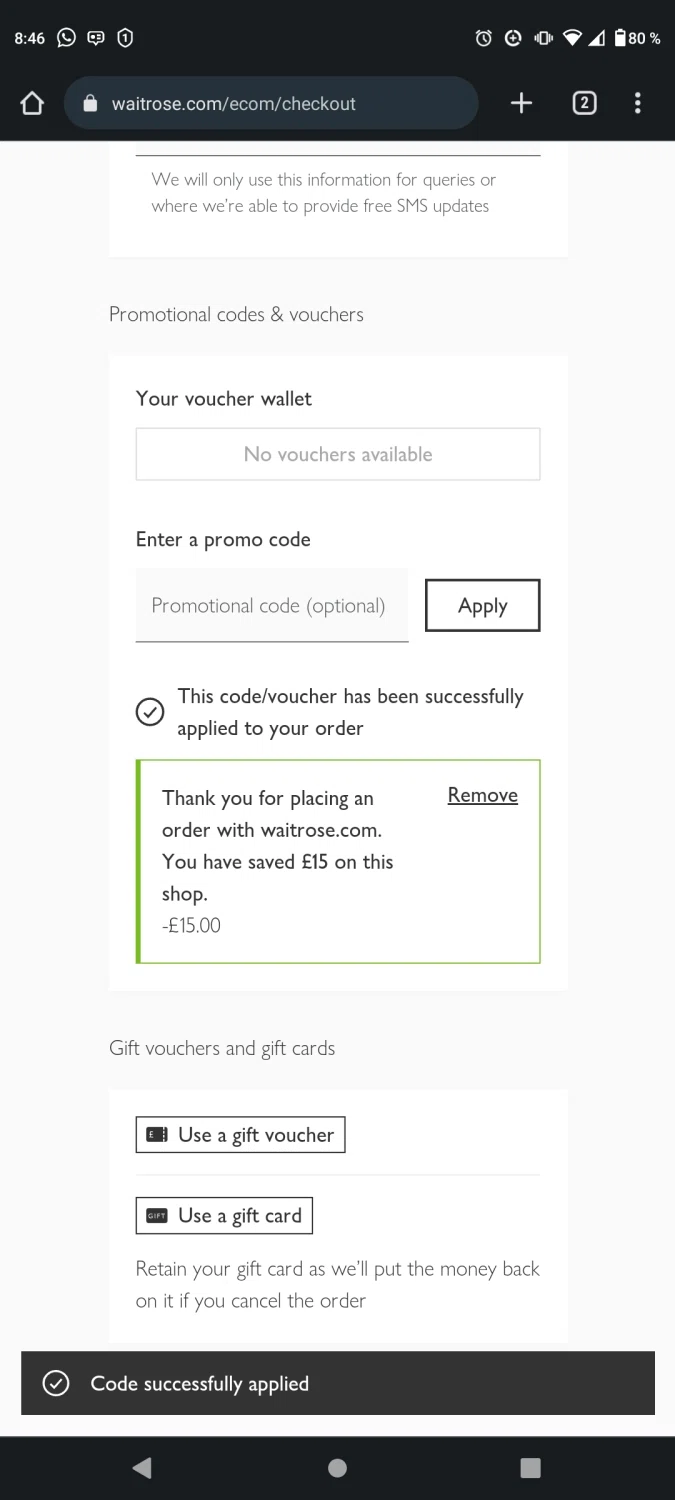Go to the browser home page
Viewport: 675px width, 1500px height.
32,103
